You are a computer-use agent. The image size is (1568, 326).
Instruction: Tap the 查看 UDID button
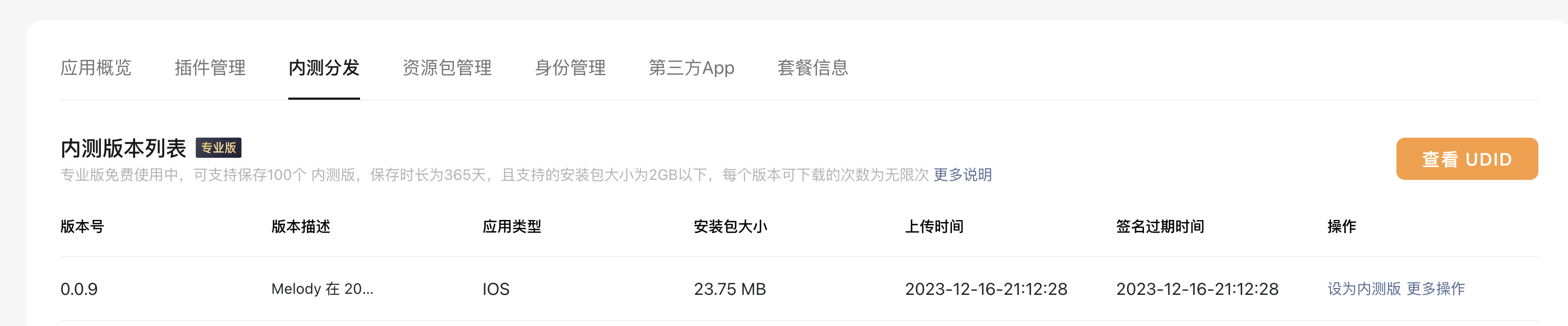tap(1466, 159)
